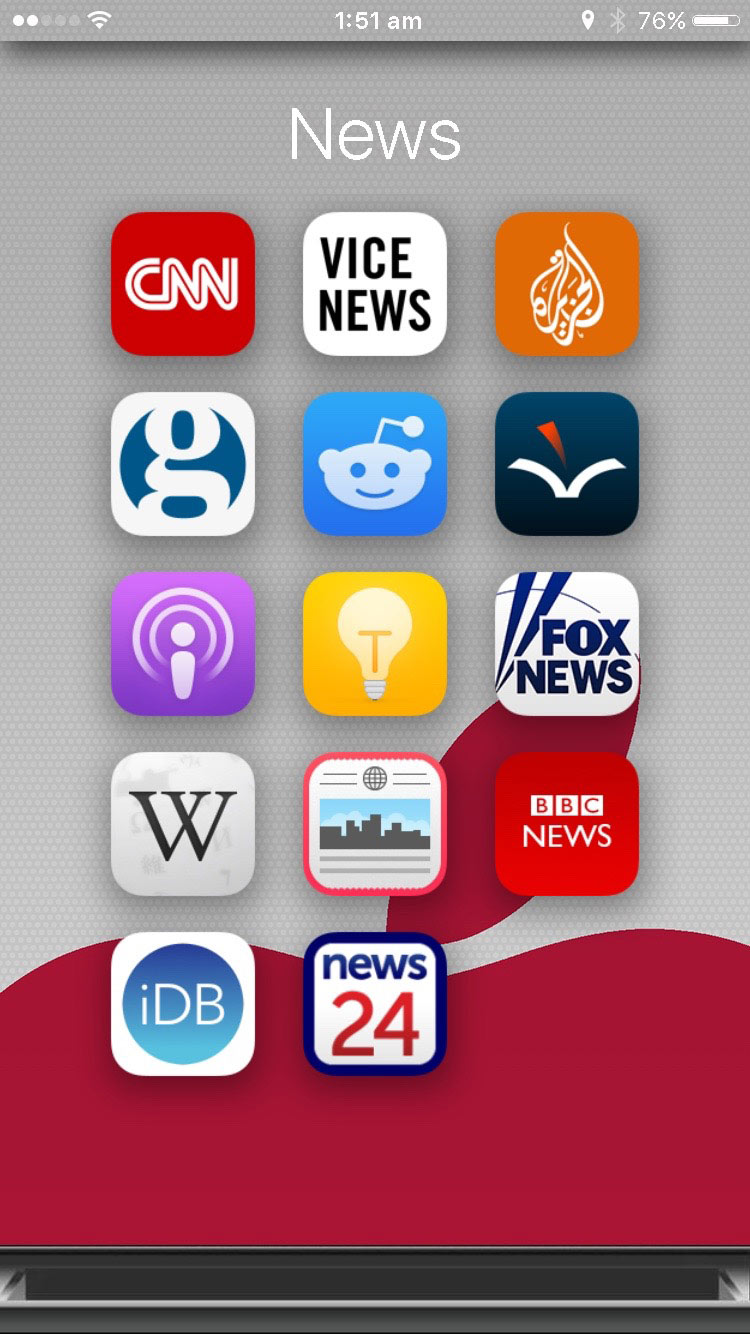Launch the Reddit client with the blue alien icon
Screen dimensions: 750x1334
pos(375,464)
